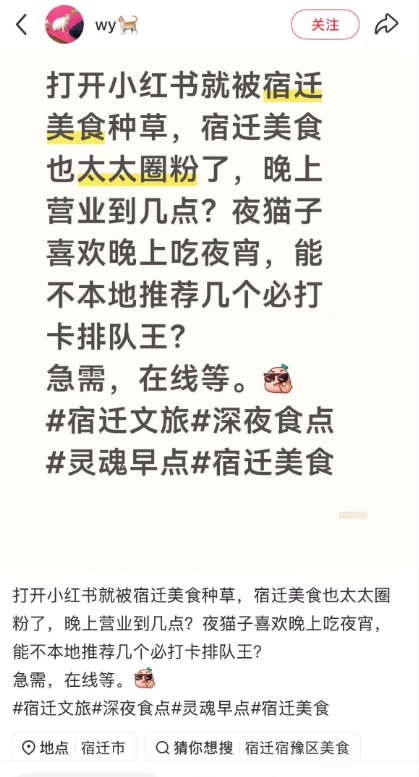Open the #宿迁美食 hashtag in the caption
Image resolution: width=419 pixels, height=777 pixels.
[x=290, y=708]
